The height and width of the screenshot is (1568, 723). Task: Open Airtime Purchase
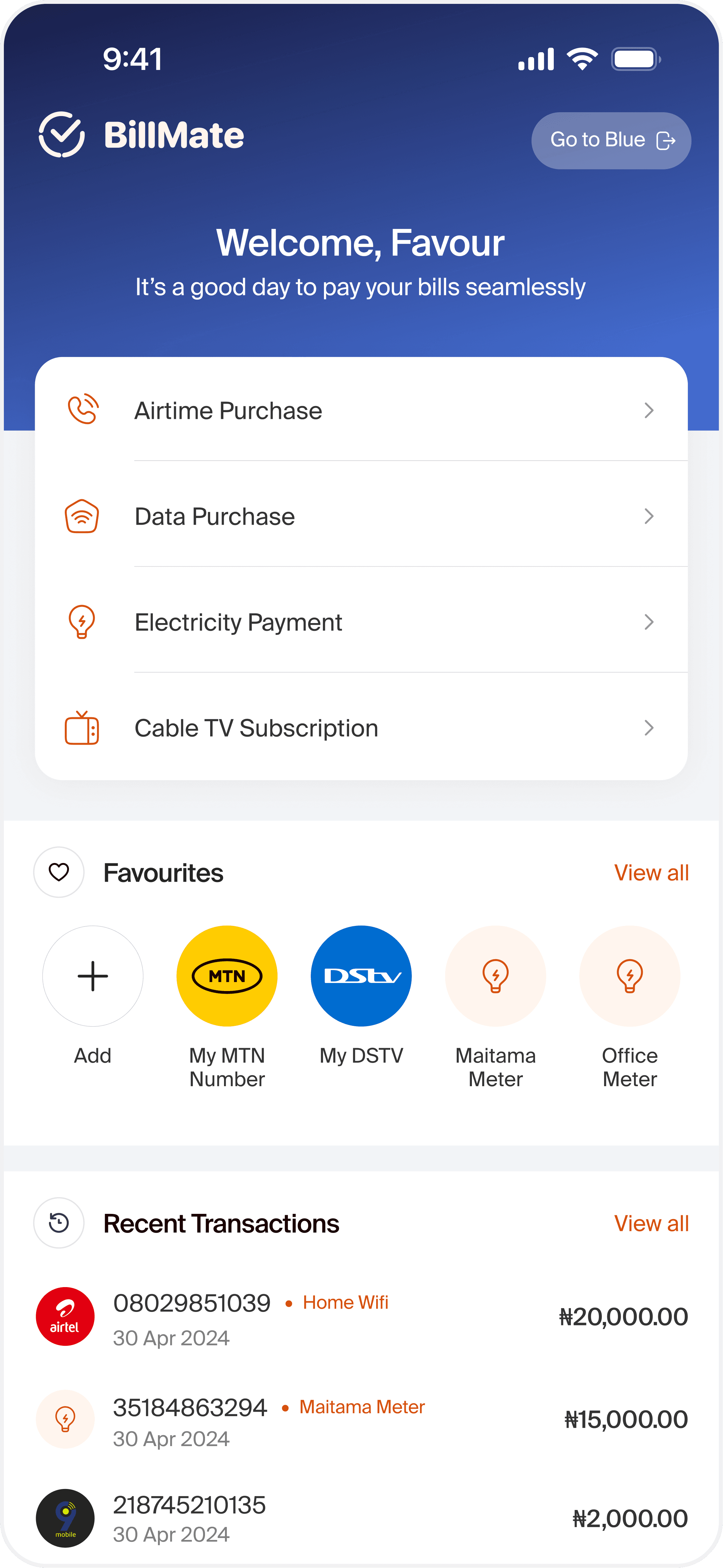click(361, 411)
